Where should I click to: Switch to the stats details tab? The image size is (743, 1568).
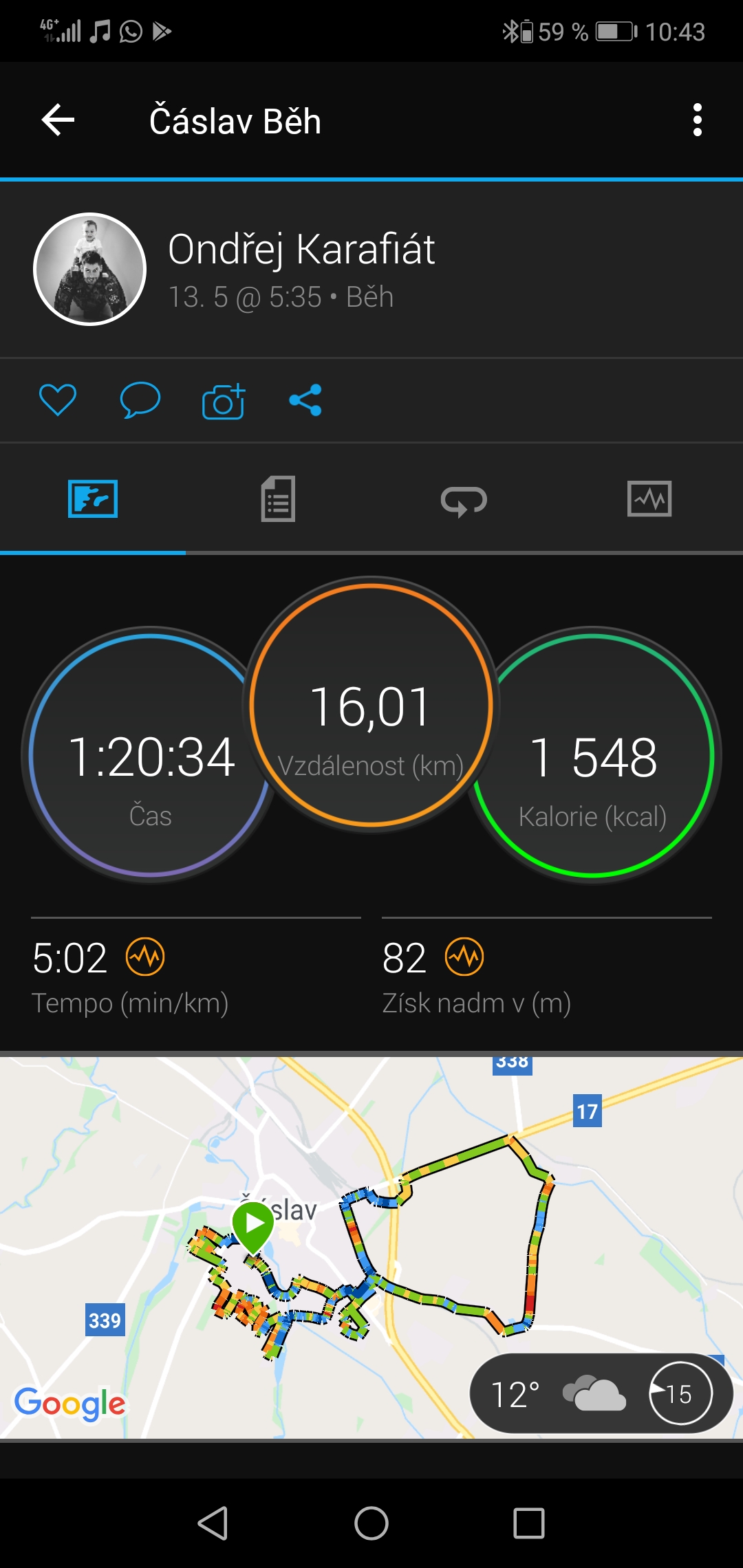click(279, 499)
